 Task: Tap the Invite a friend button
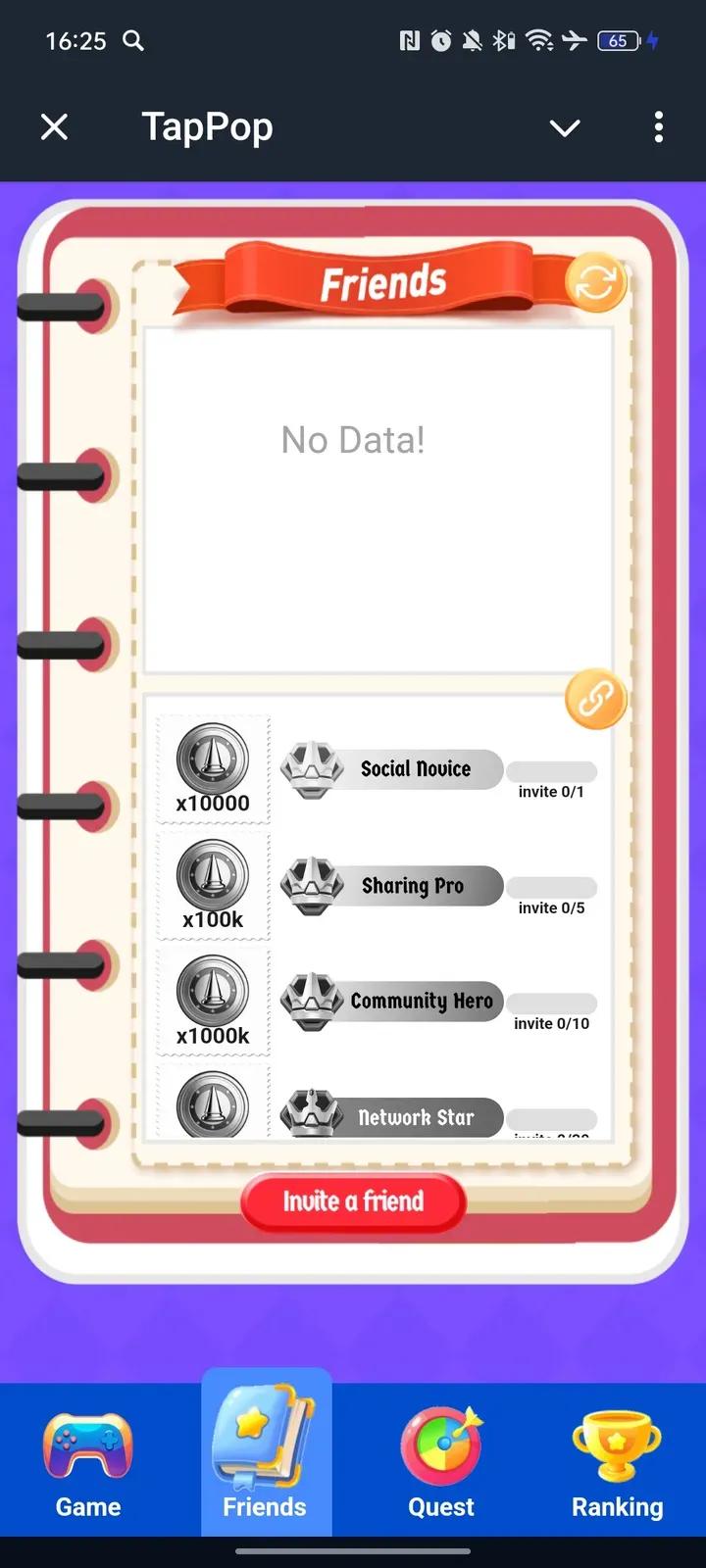[x=353, y=1201]
